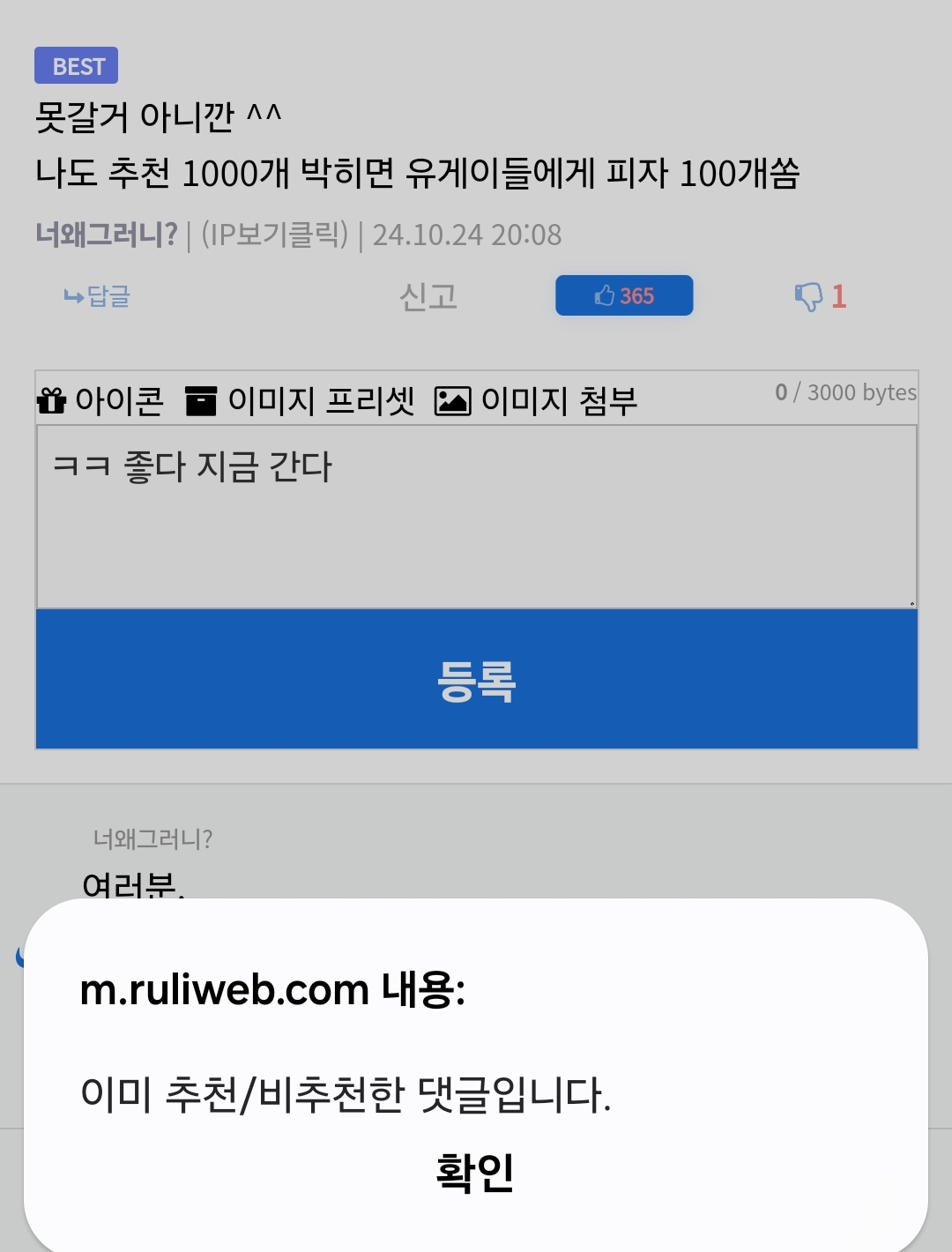This screenshot has width=952, height=1252.
Task: Attach an image with 이미지 첨부
Action: [536, 401]
